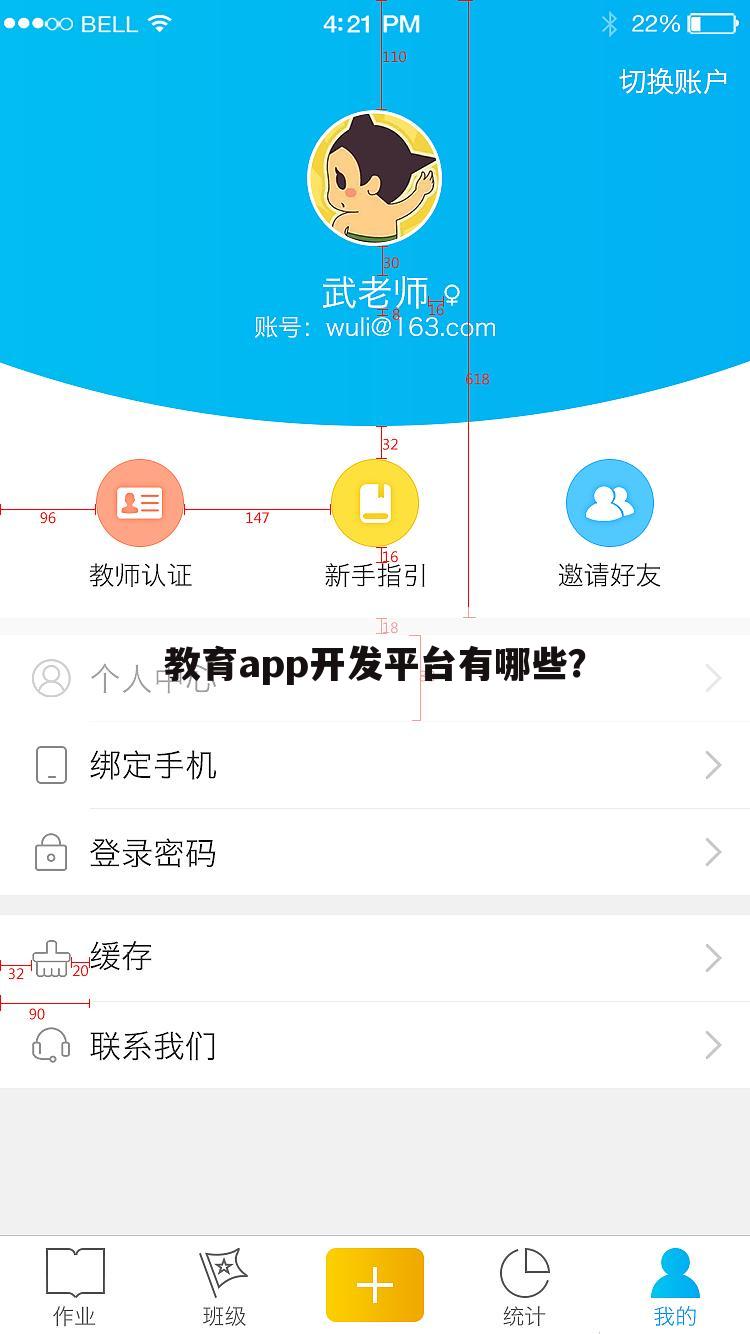Tap the 缓存 cache cleanup brush icon

click(x=51, y=957)
